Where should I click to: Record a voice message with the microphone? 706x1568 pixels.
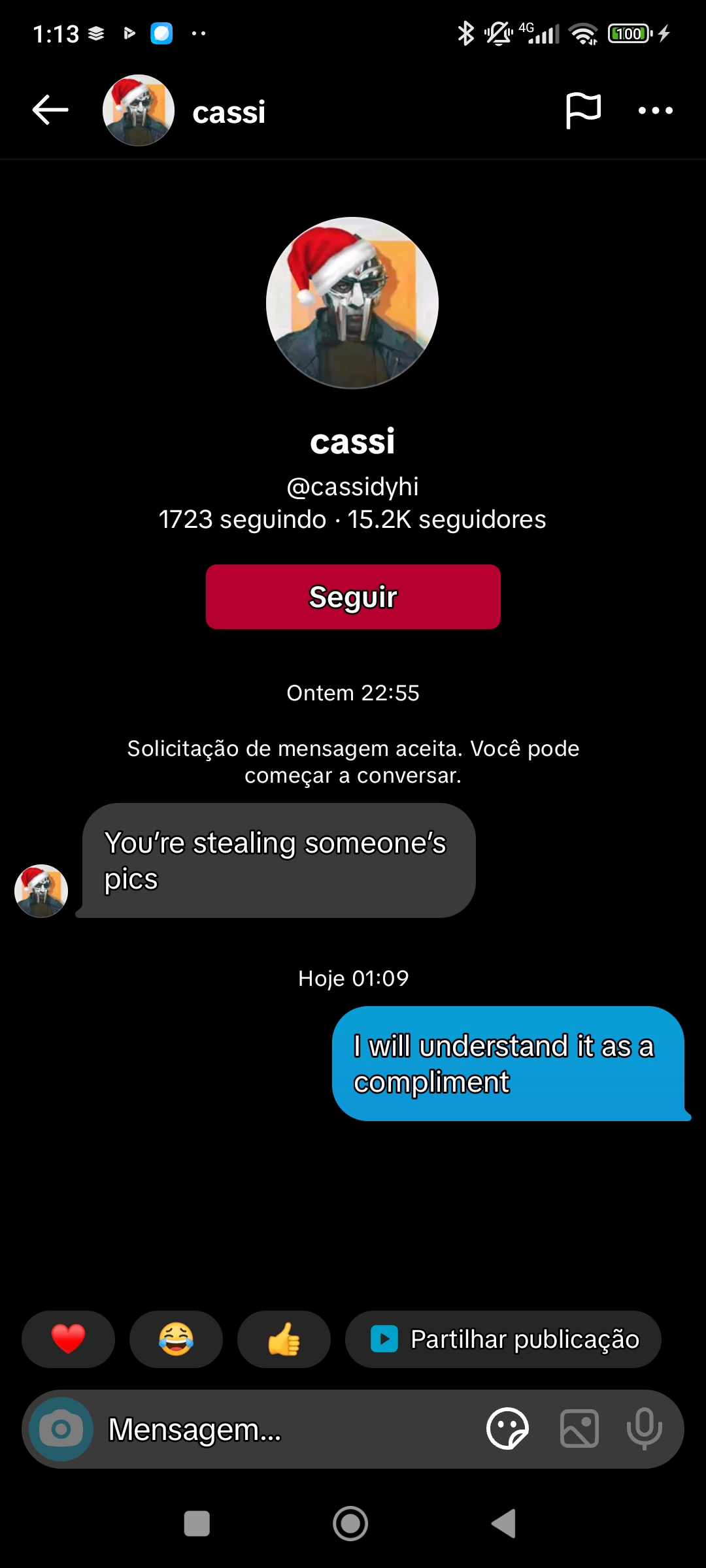pos(644,1429)
